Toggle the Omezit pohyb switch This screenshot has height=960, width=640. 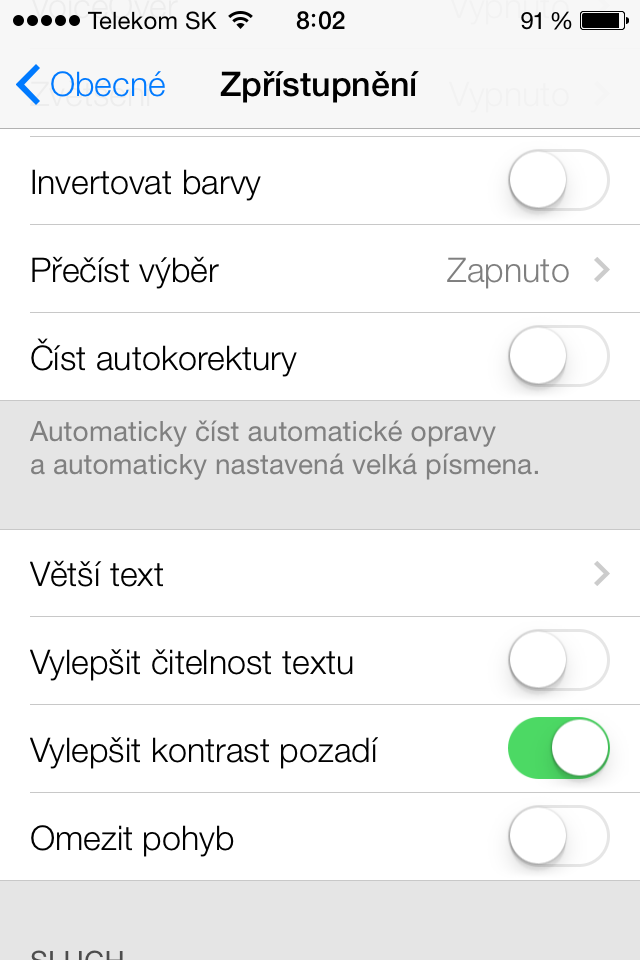pyautogui.click(x=558, y=838)
